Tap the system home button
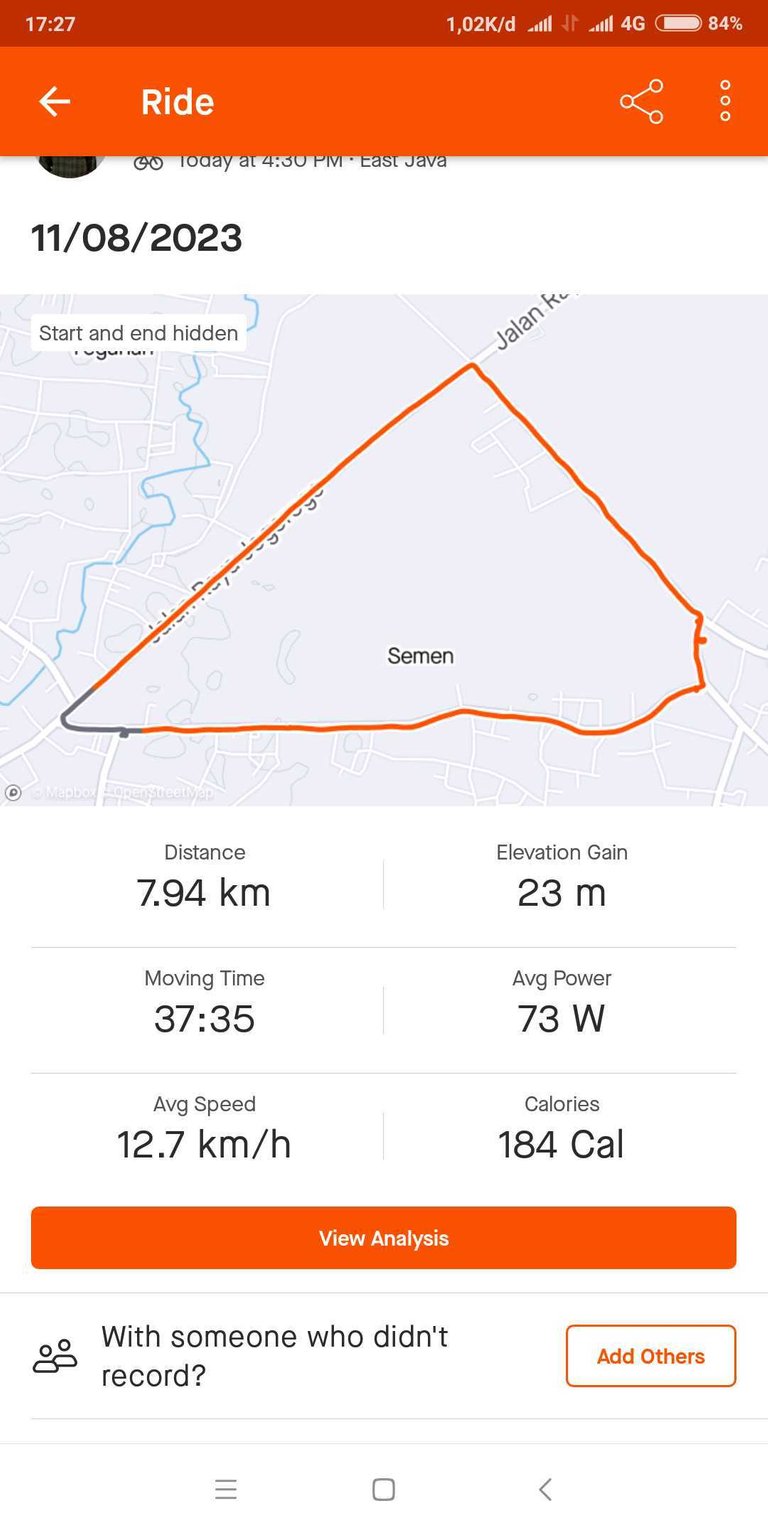 [384, 1489]
